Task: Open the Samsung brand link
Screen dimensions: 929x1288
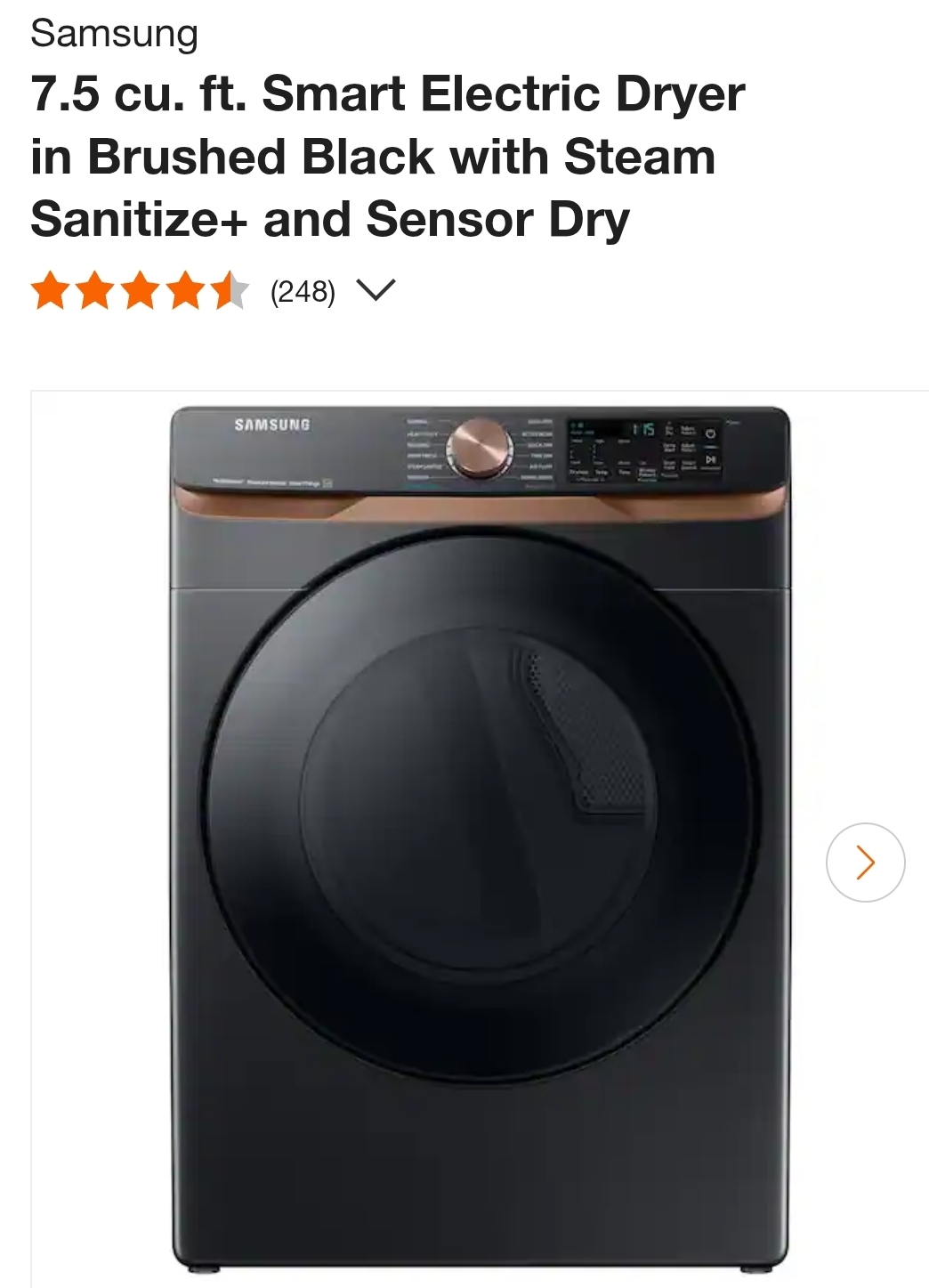Action: [114, 34]
